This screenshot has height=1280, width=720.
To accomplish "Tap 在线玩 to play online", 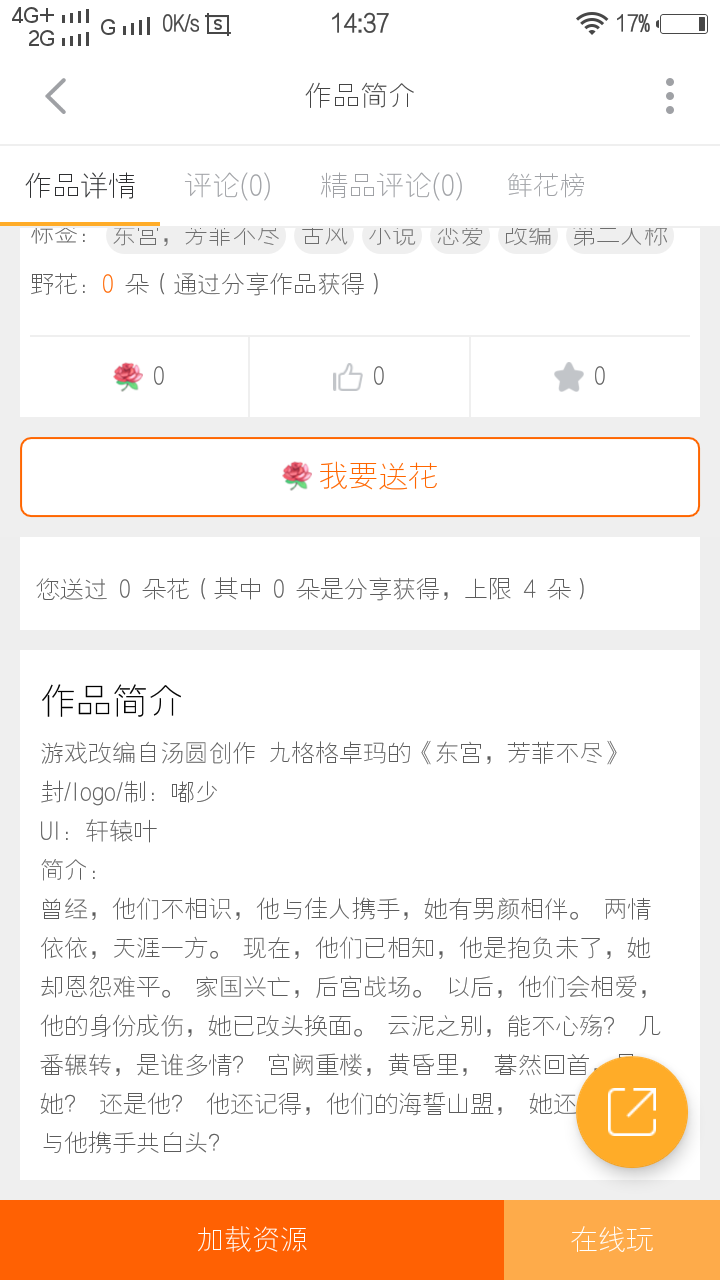I will (x=610, y=1238).
